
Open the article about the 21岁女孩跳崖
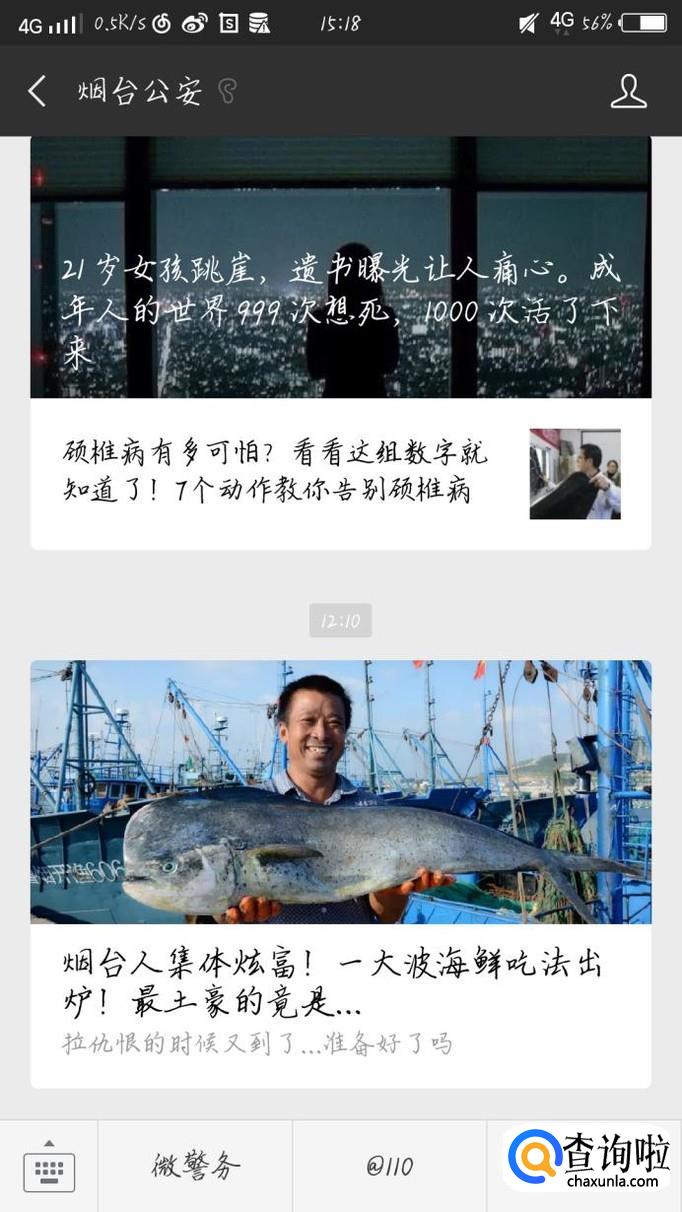pyautogui.click(x=341, y=267)
